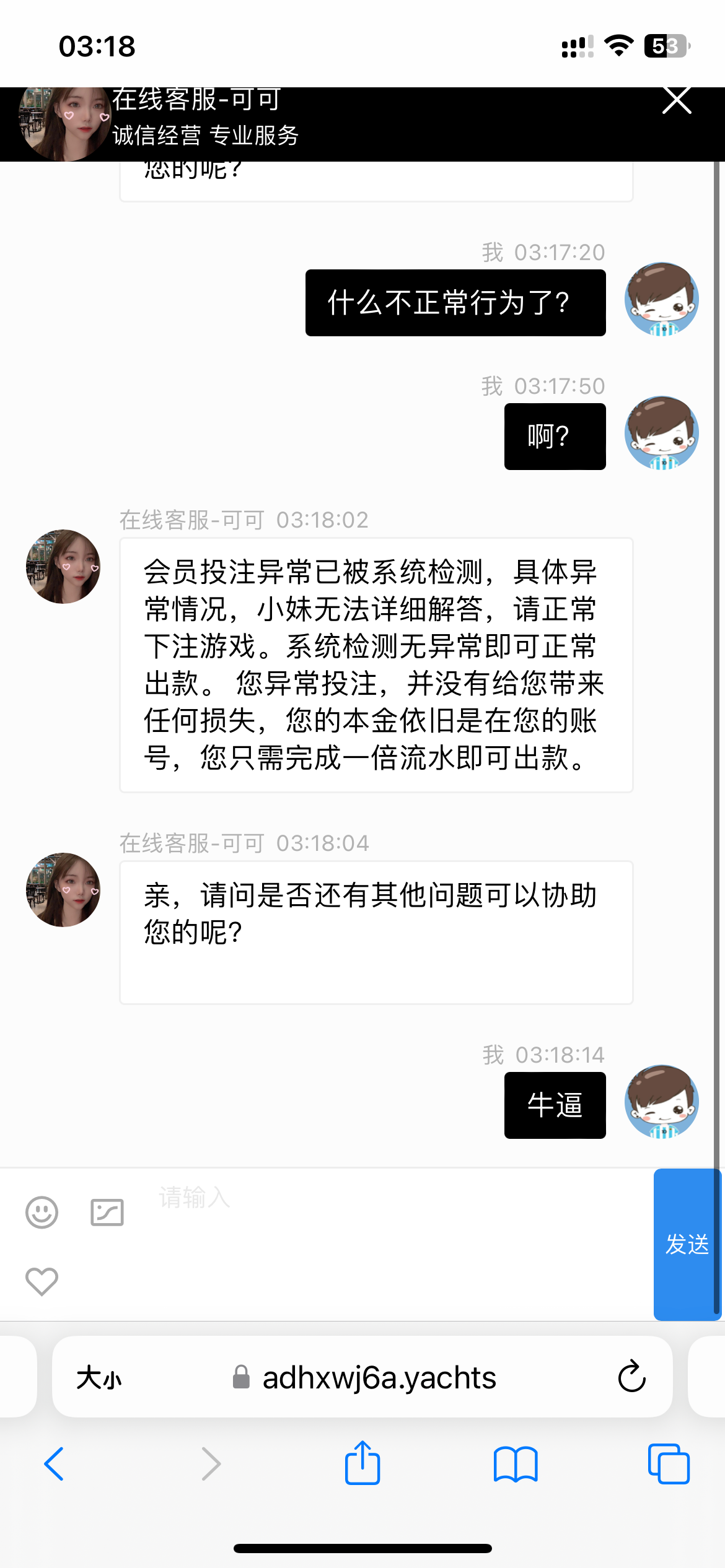Tap the heart rating icon
The image size is (725, 1568).
(x=42, y=1281)
